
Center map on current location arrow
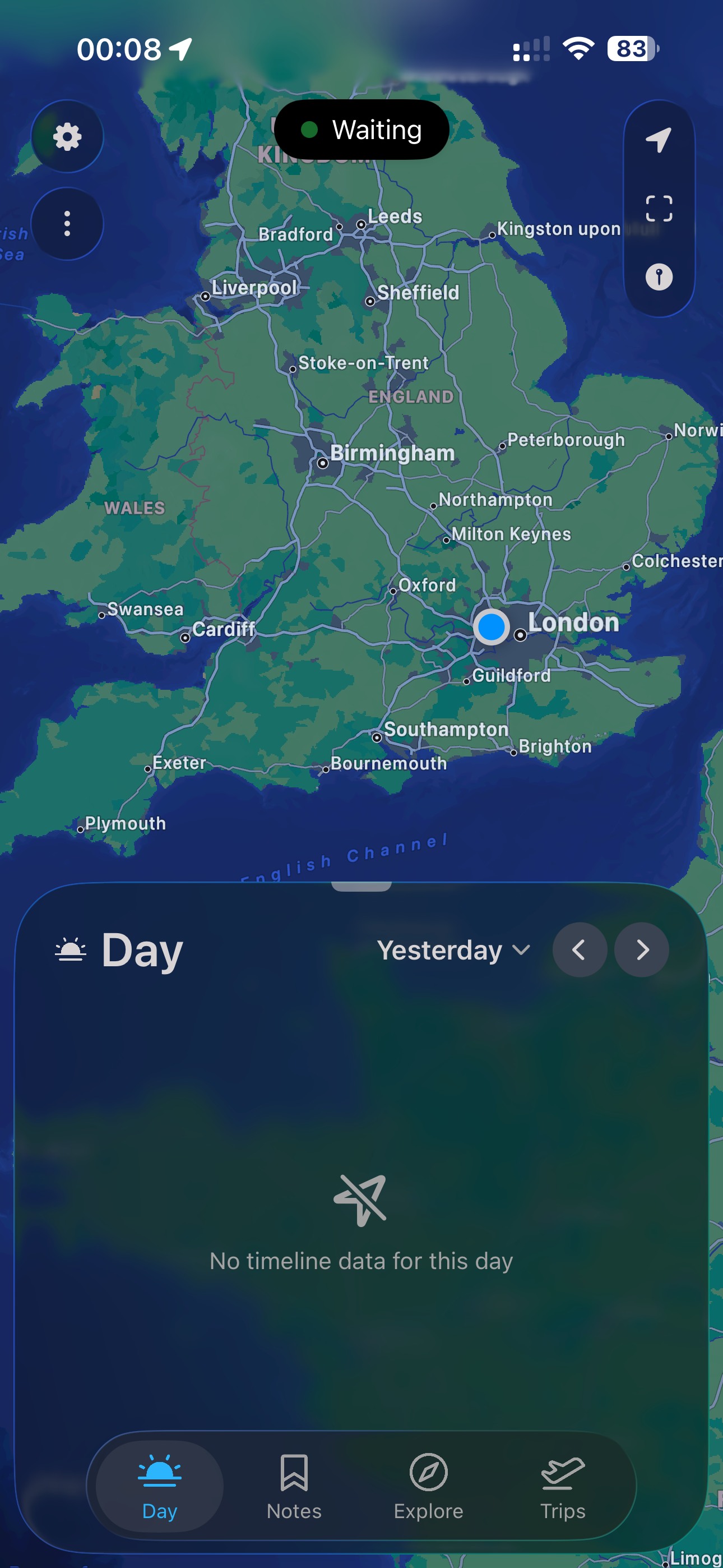(x=659, y=140)
